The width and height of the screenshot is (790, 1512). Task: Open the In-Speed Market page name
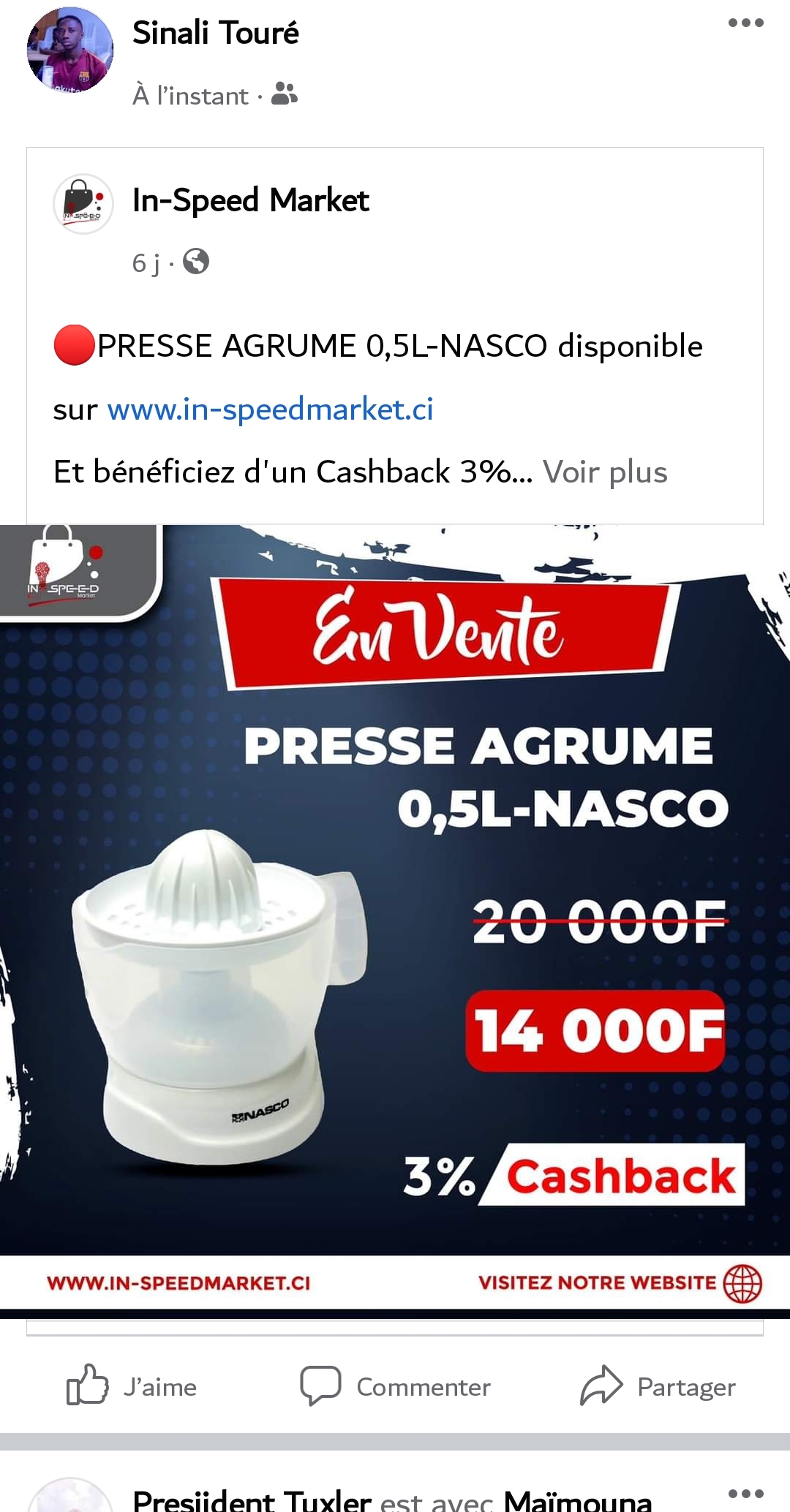[x=251, y=200]
